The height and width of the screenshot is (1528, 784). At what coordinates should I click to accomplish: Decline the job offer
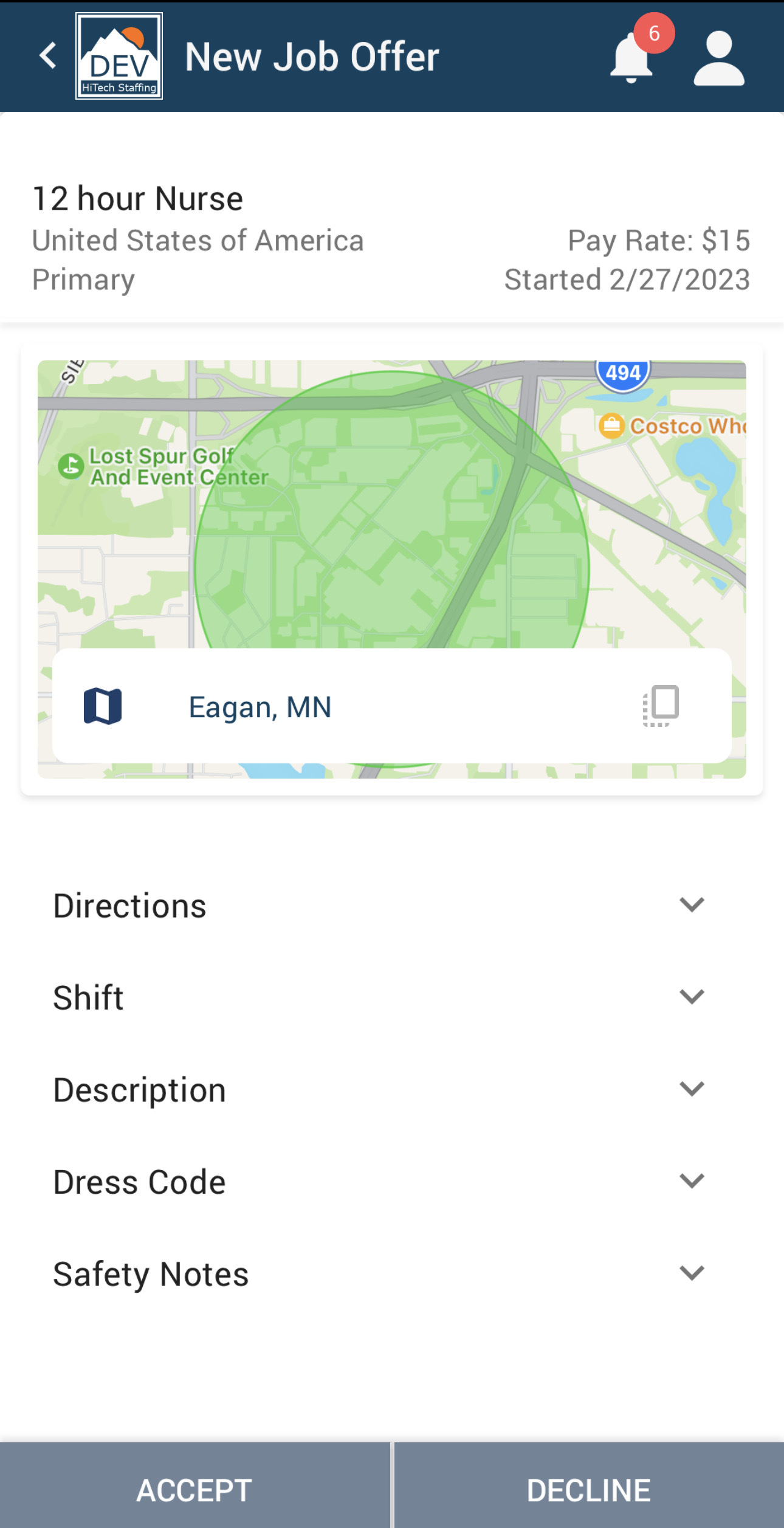[x=588, y=1490]
